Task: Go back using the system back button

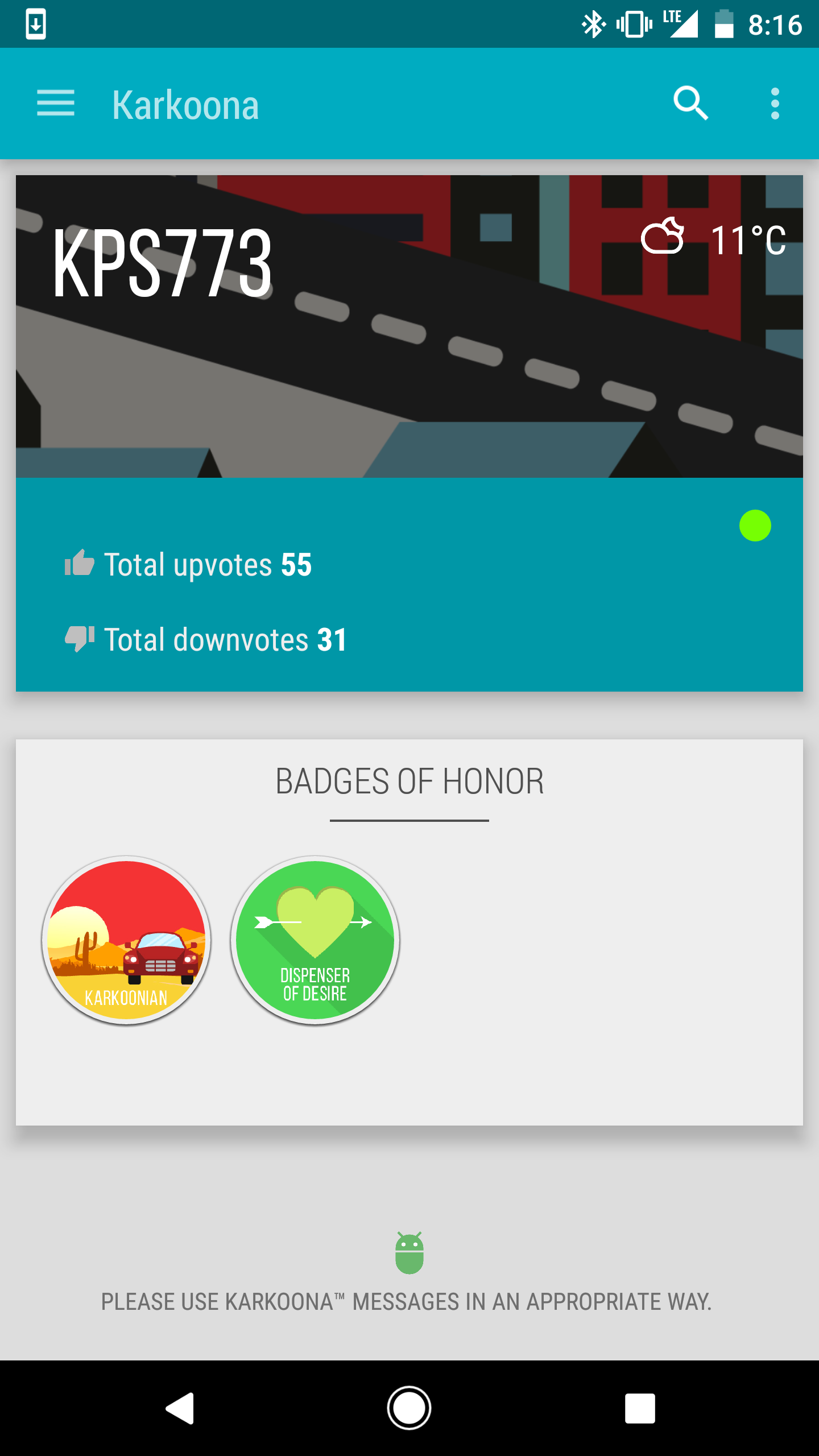Action: tap(180, 1408)
